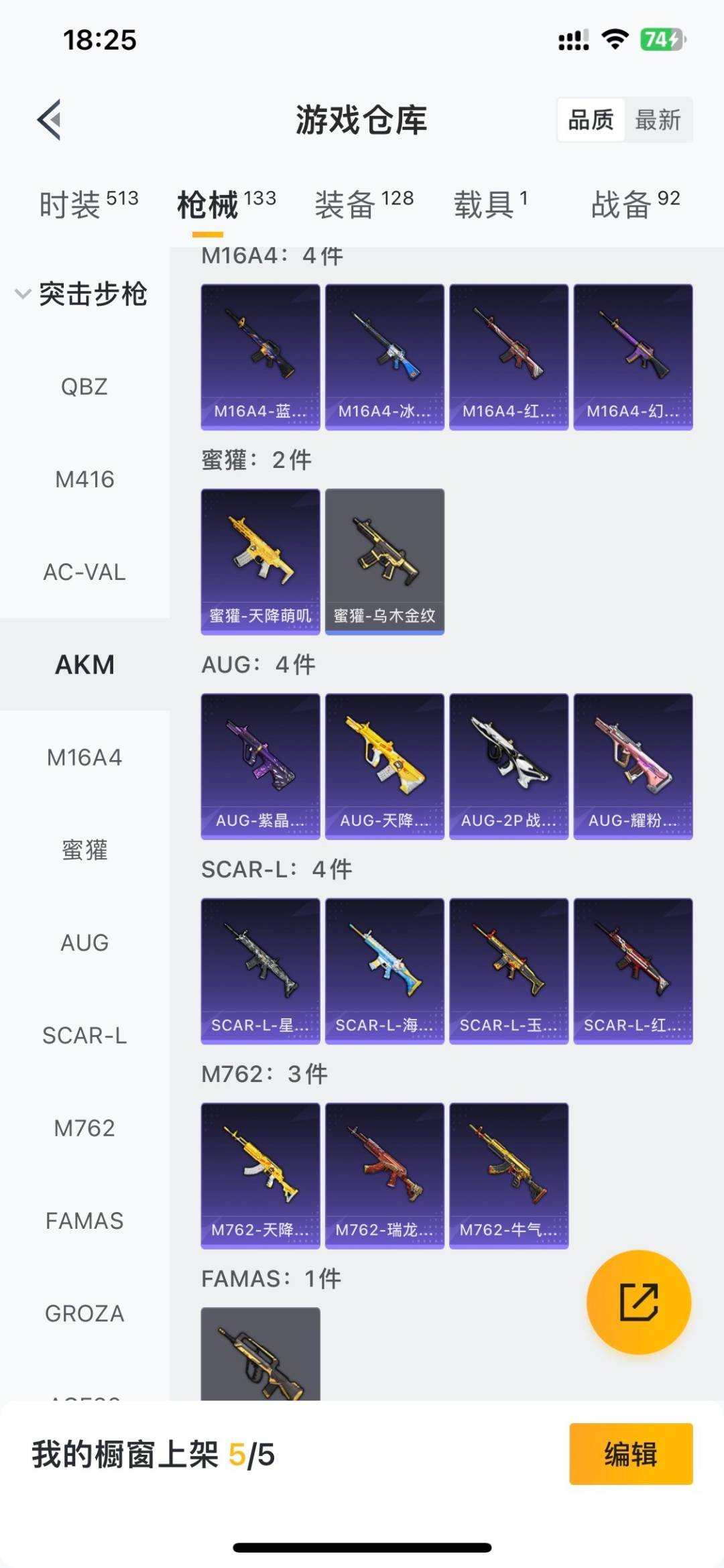Select M416 in the side list
This screenshot has width=724, height=1568.
point(84,479)
